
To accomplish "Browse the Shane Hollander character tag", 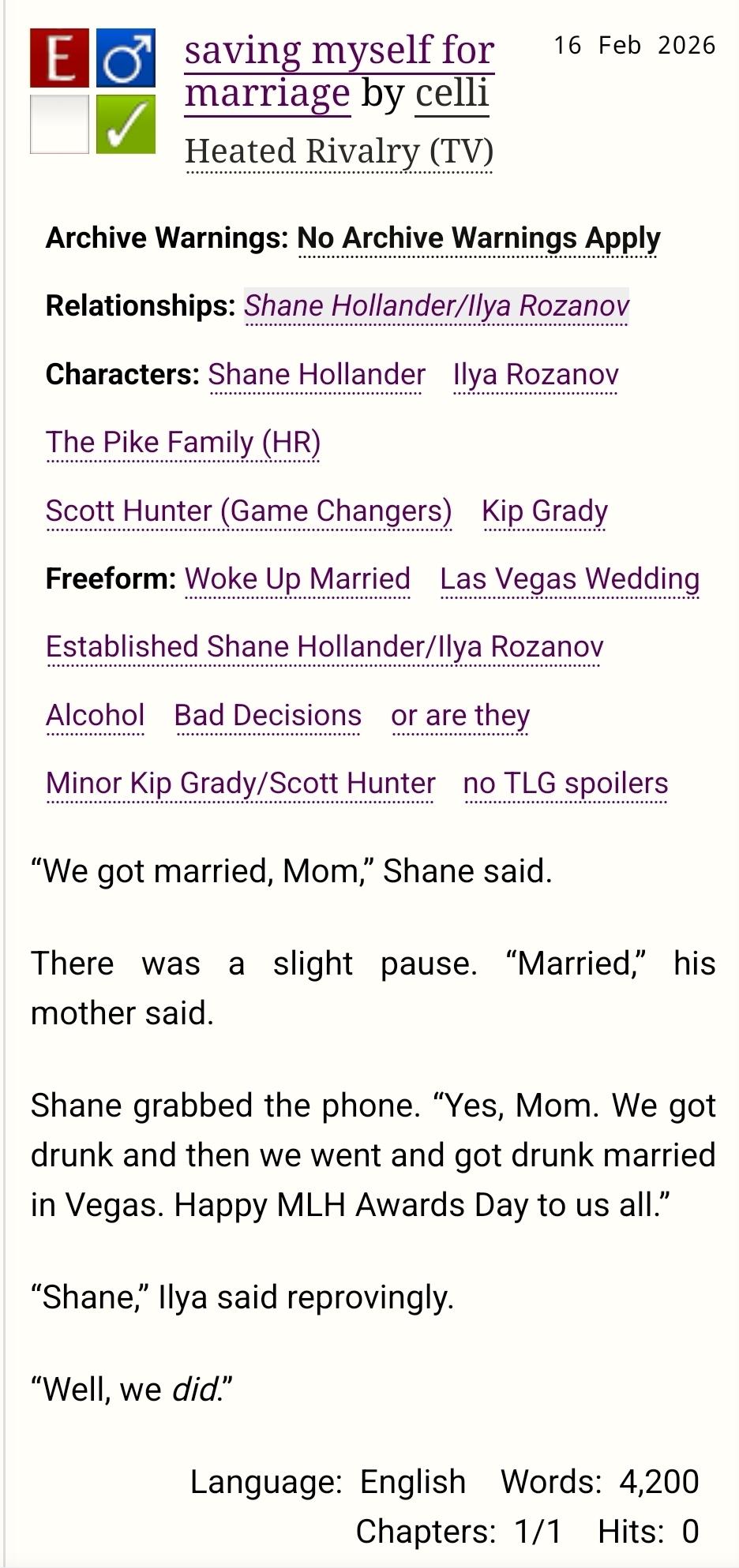I will [x=317, y=375].
